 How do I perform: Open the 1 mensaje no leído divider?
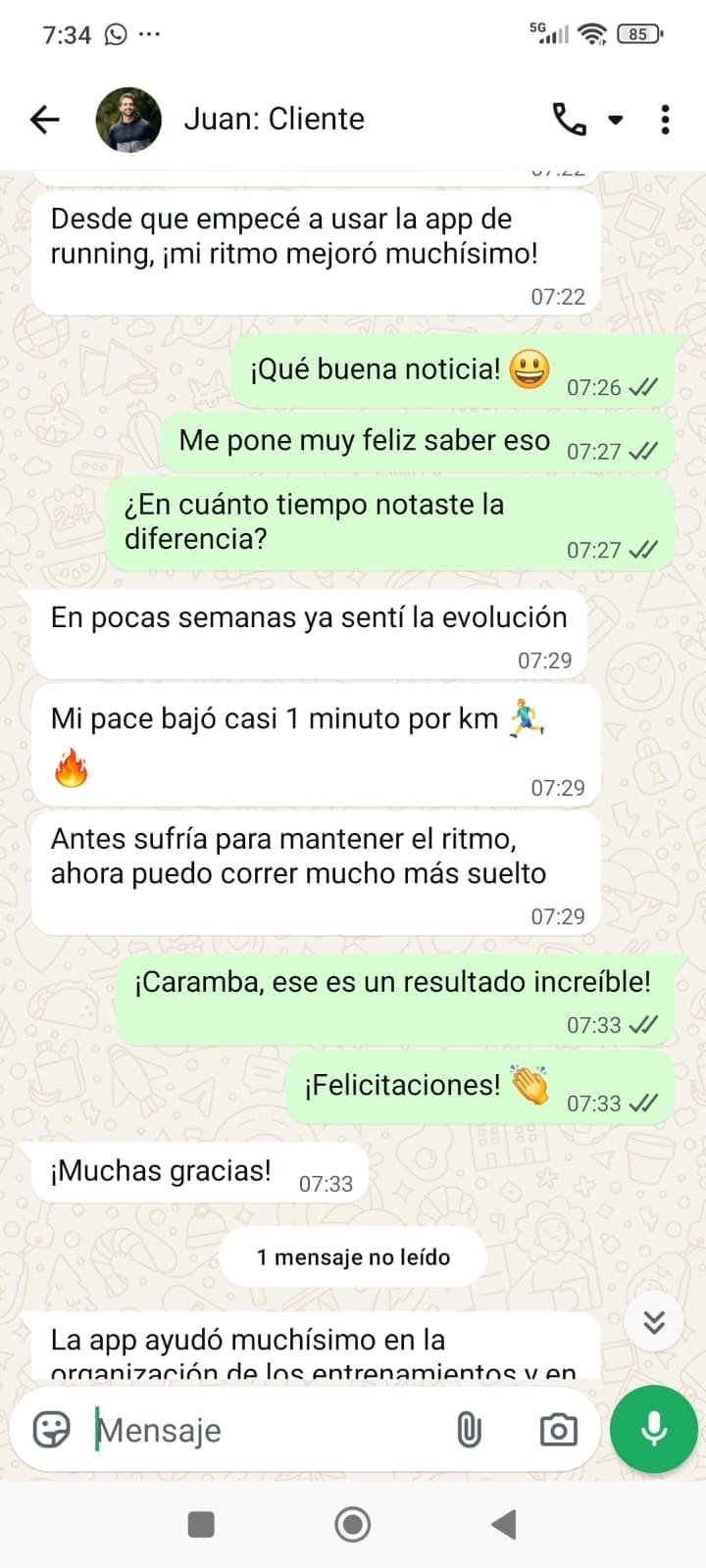pos(352,1256)
